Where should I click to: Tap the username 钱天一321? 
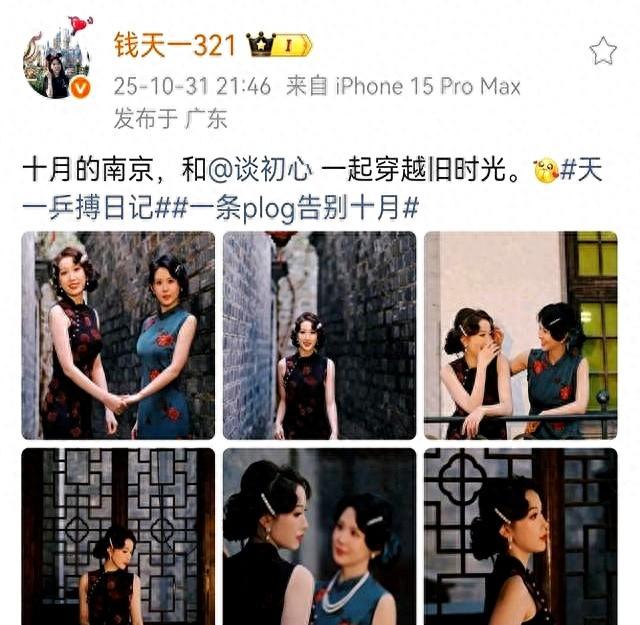click(174, 45)
